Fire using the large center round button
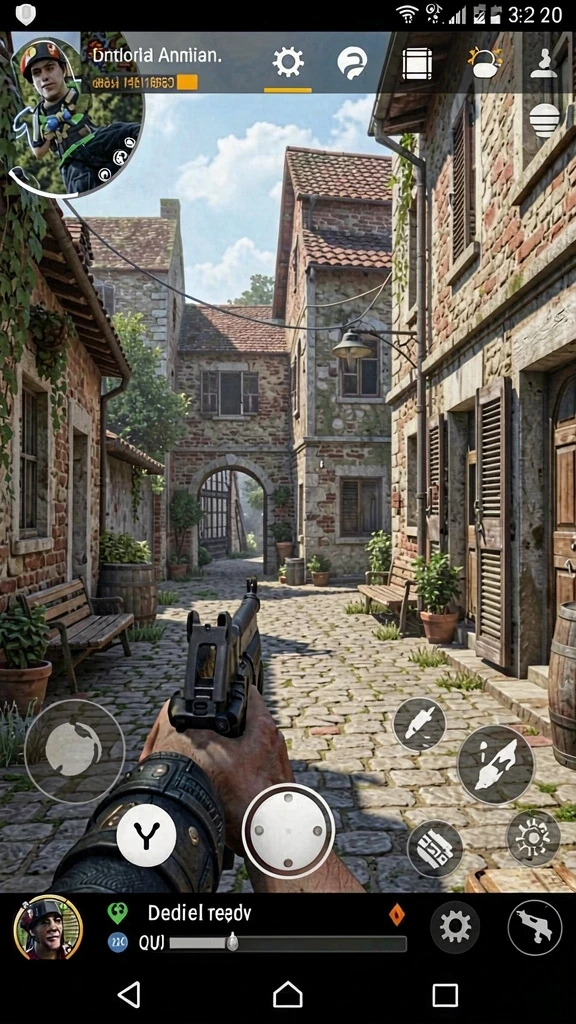Viewport: 576px width, 1024px height. [288, 831]
